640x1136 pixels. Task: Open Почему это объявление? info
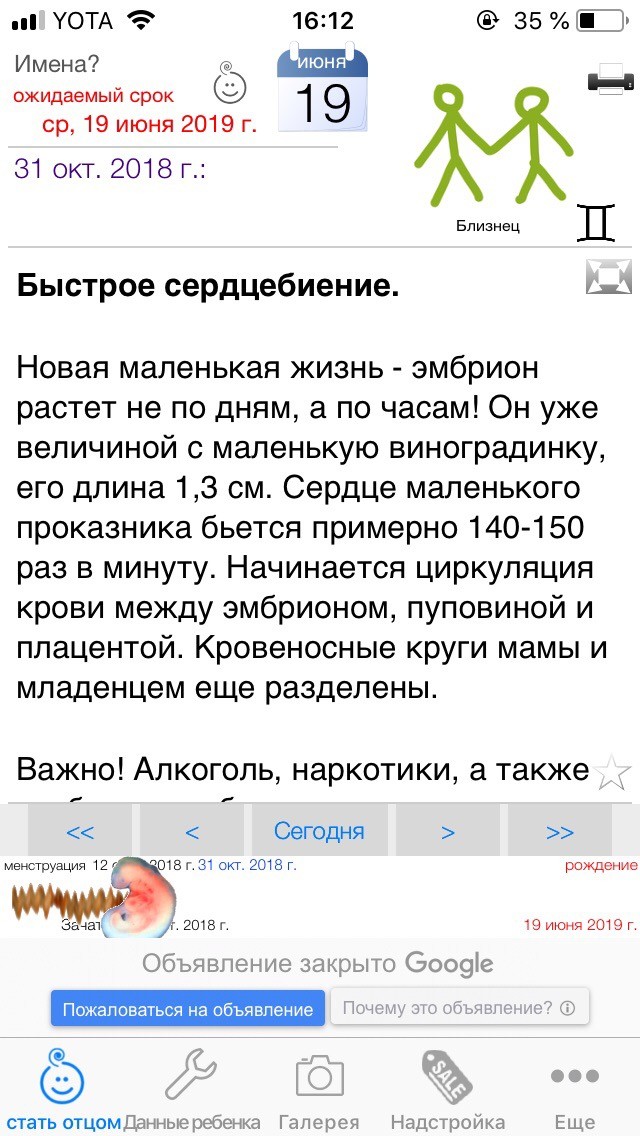coord(460,1008)
